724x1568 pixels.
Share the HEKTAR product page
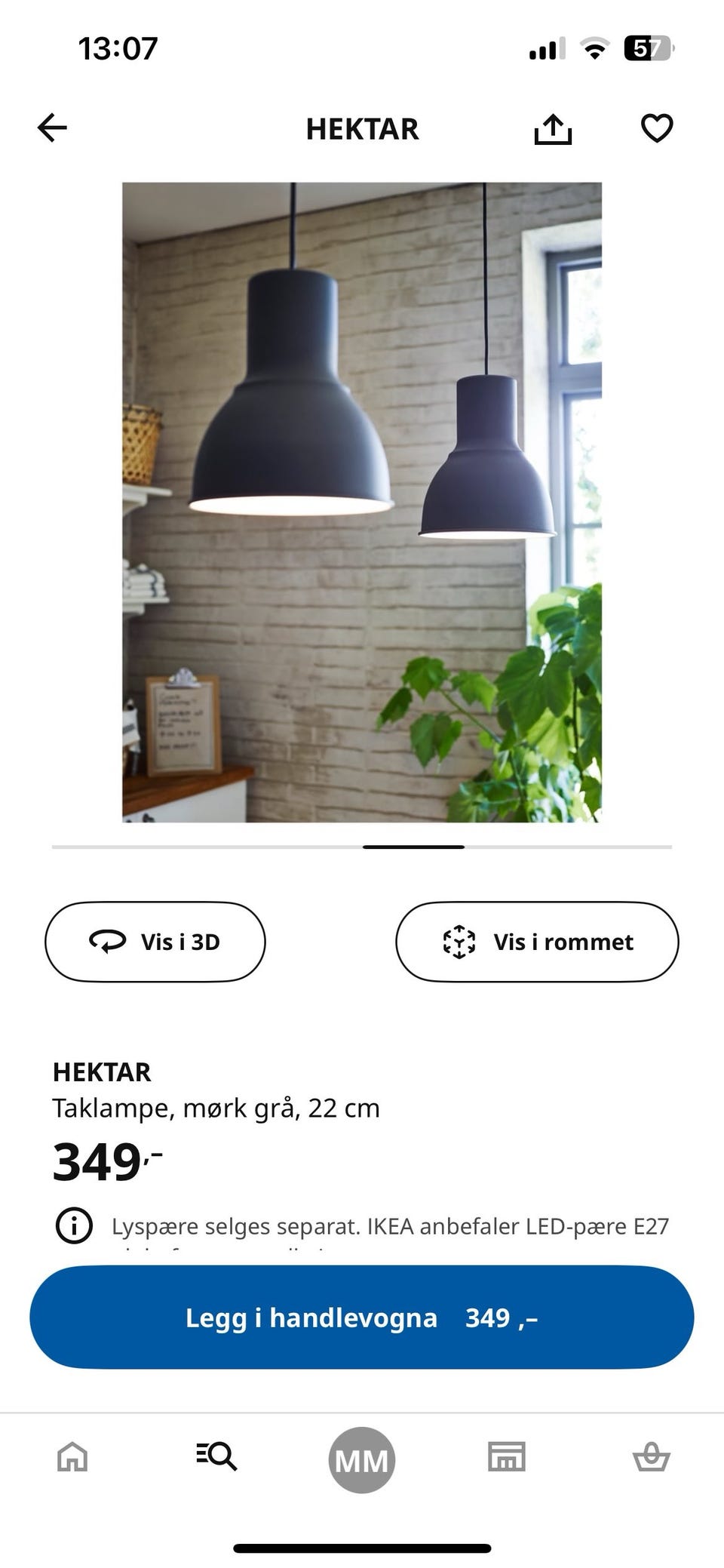(554, 128)
